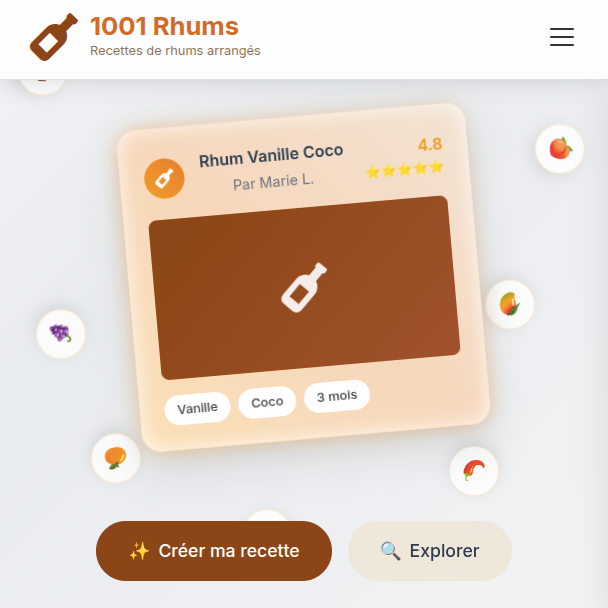
Task: Open the hamburger menu
Action: pyautogui.click(x=562, y=38)
